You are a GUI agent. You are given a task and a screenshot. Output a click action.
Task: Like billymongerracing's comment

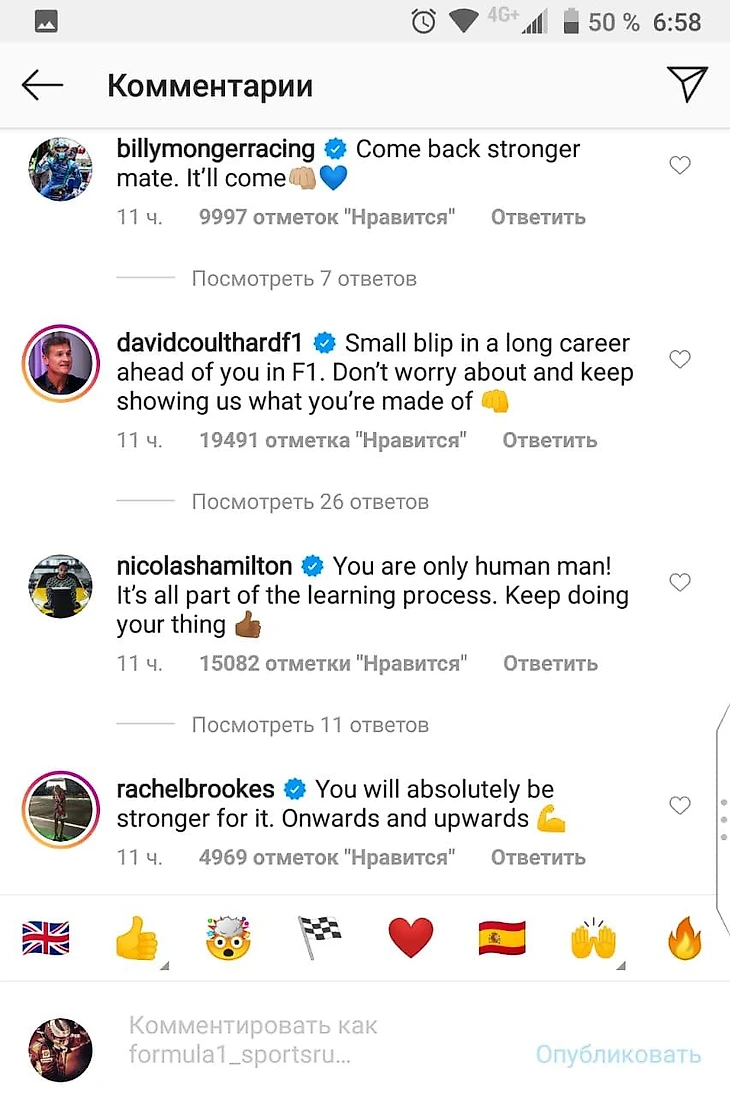click(680, 166)
